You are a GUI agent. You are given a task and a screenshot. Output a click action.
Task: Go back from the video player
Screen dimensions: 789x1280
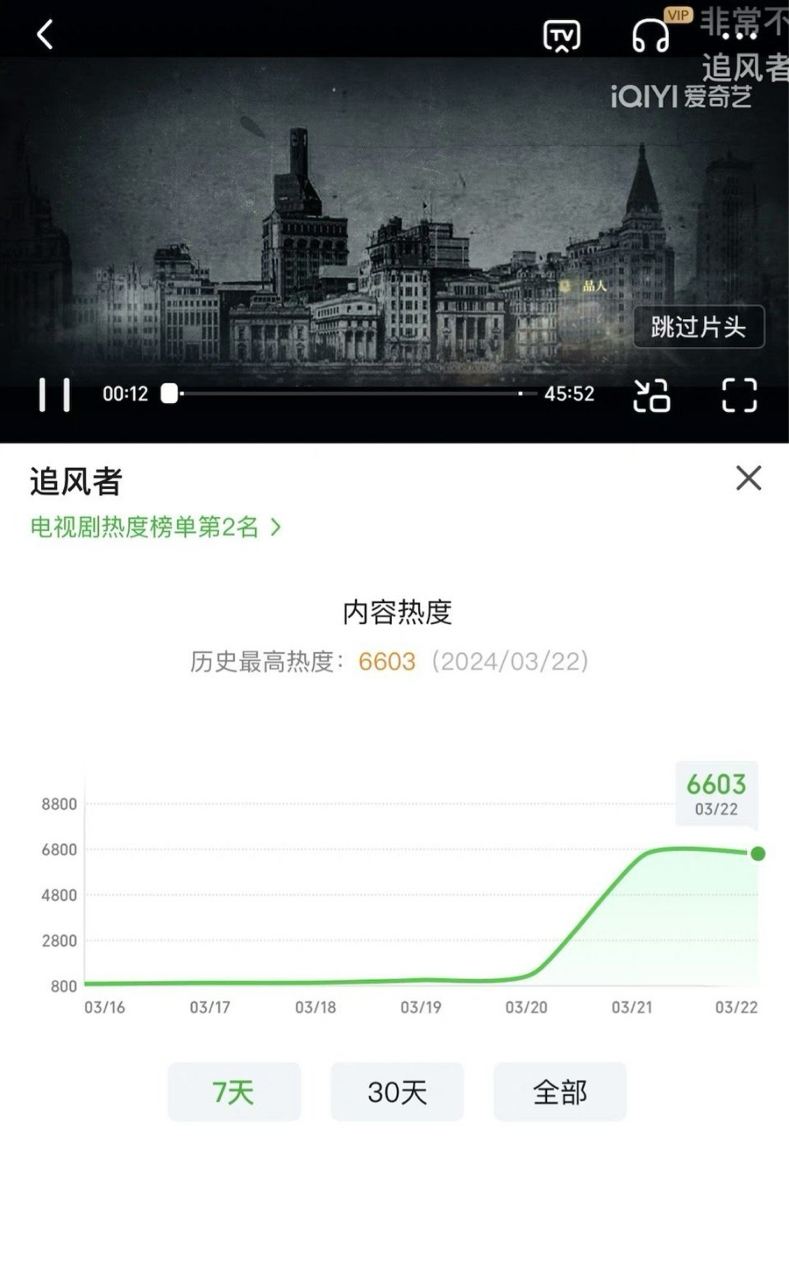tap(44, 35)
